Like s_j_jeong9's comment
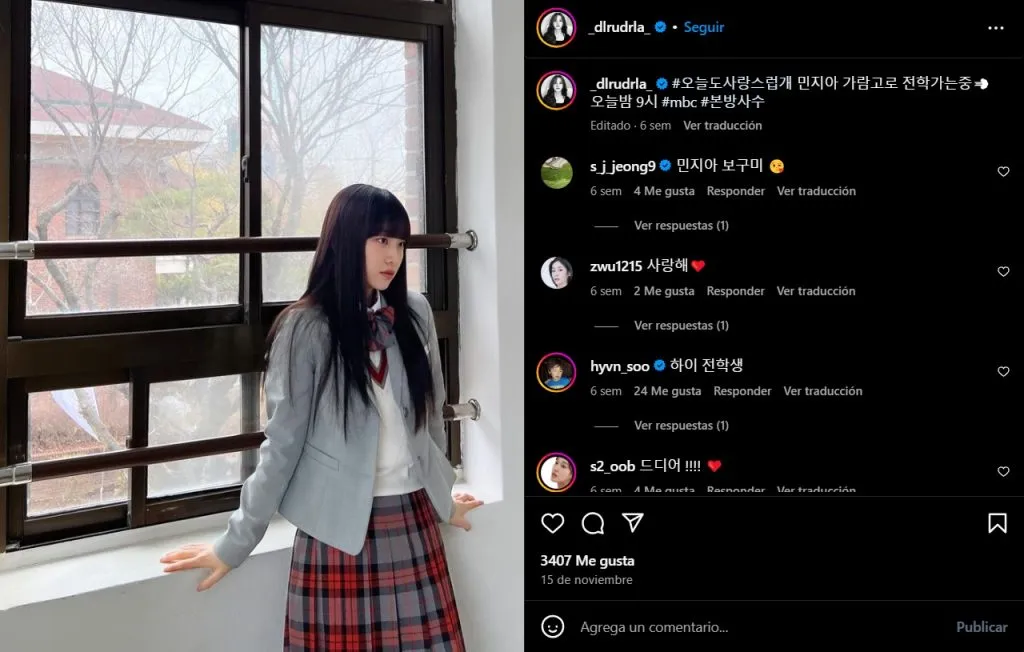 [1003, 172]
